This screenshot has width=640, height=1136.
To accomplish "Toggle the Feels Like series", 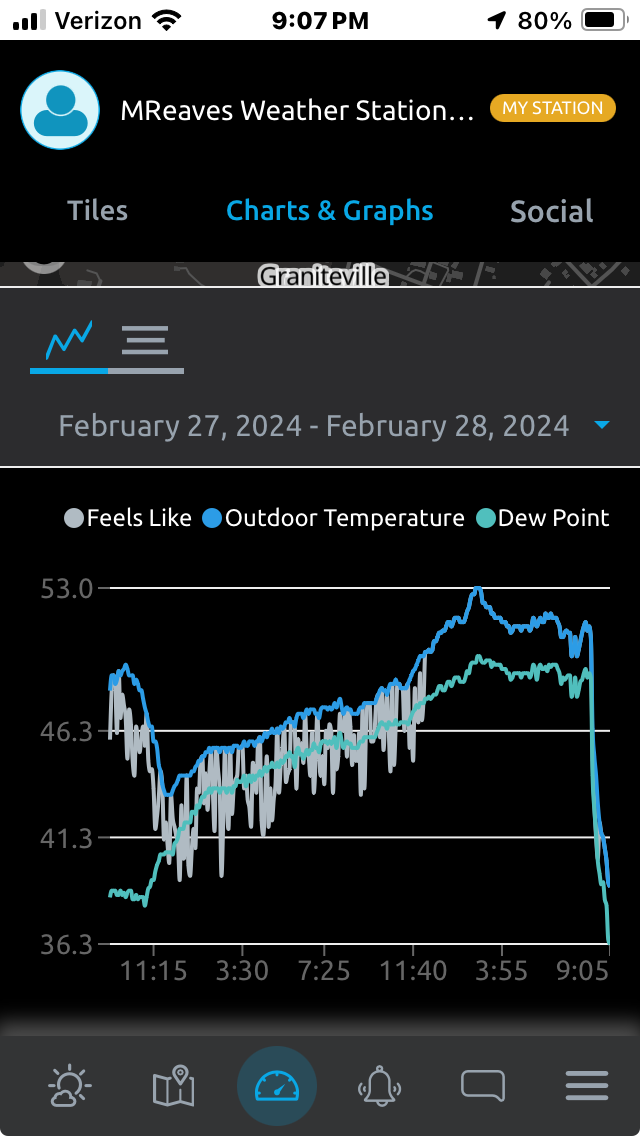I will [128, 518].
